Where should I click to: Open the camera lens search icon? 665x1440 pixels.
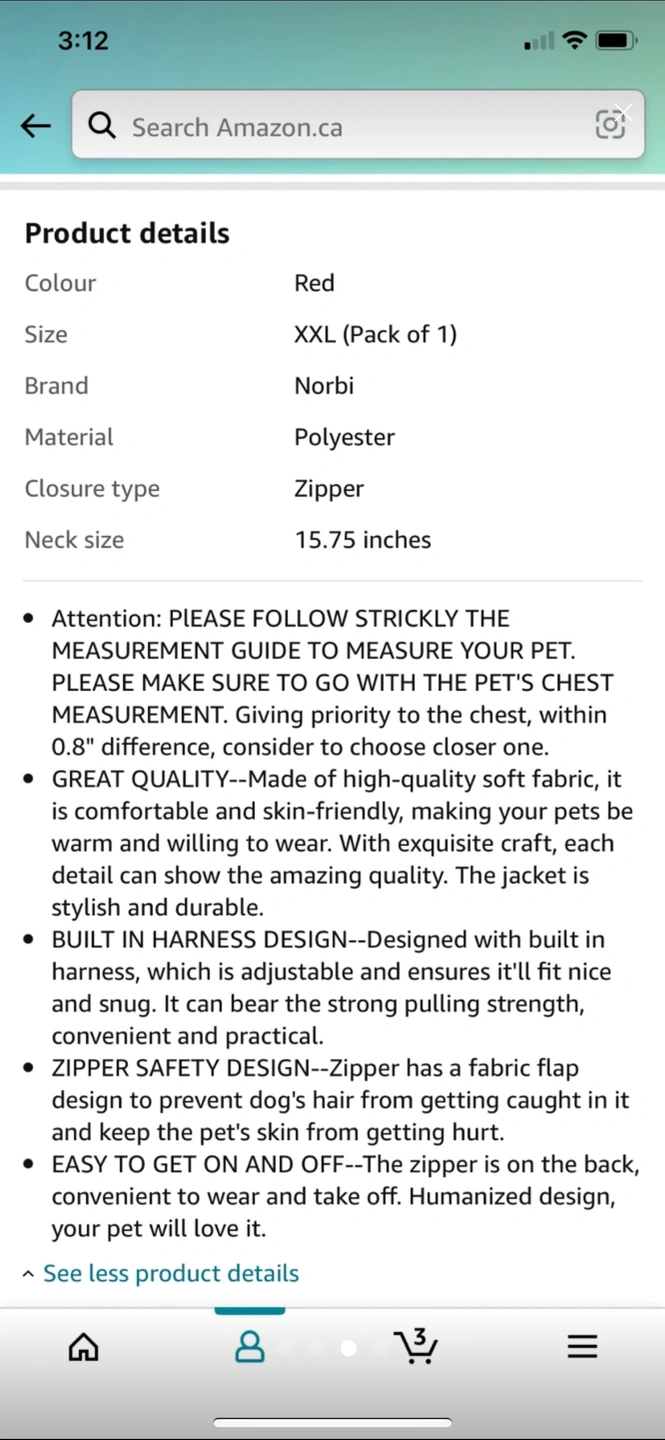[x=610, y=125]
